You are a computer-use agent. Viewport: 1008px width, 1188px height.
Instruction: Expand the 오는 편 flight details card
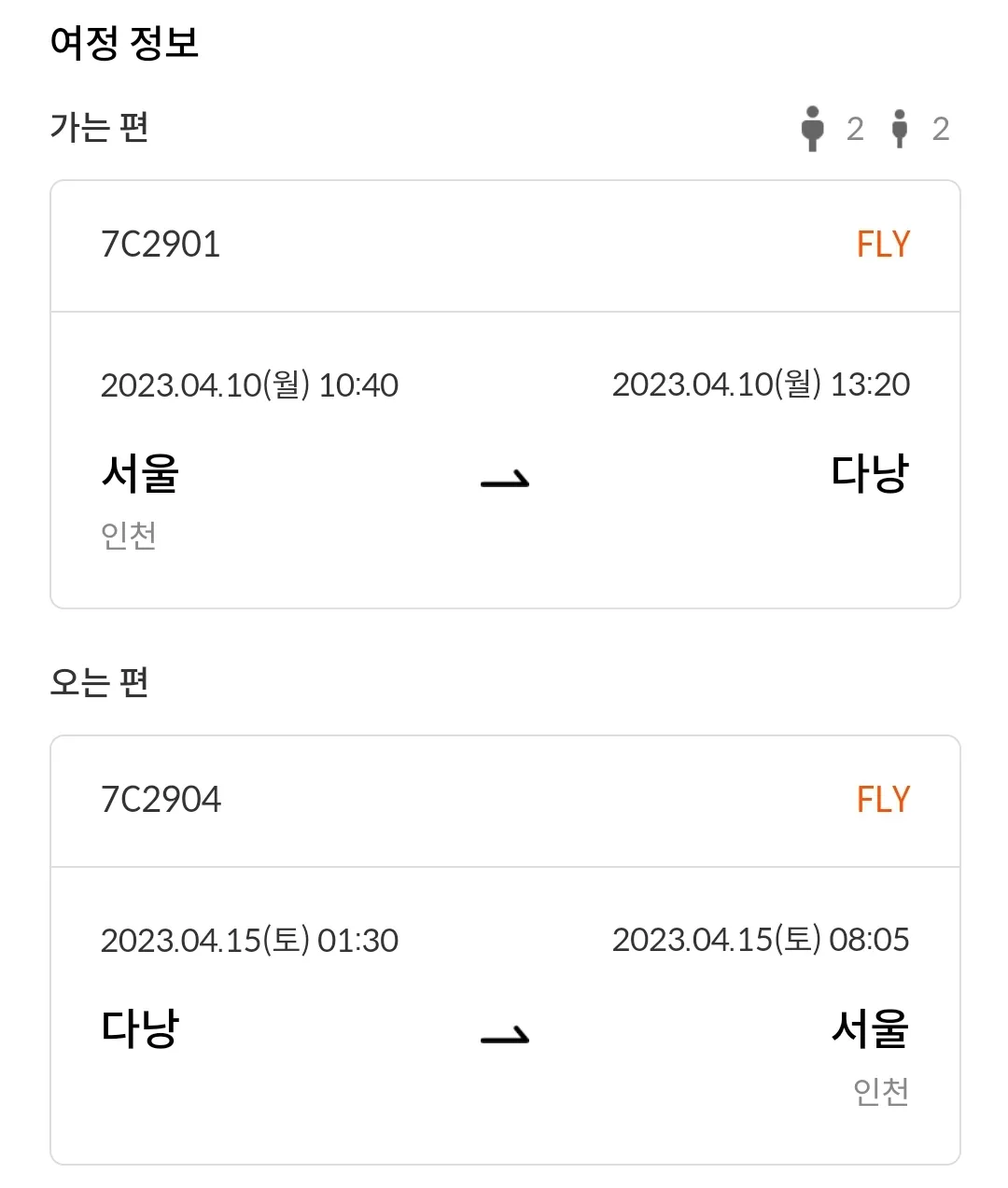tap(504, 947)
